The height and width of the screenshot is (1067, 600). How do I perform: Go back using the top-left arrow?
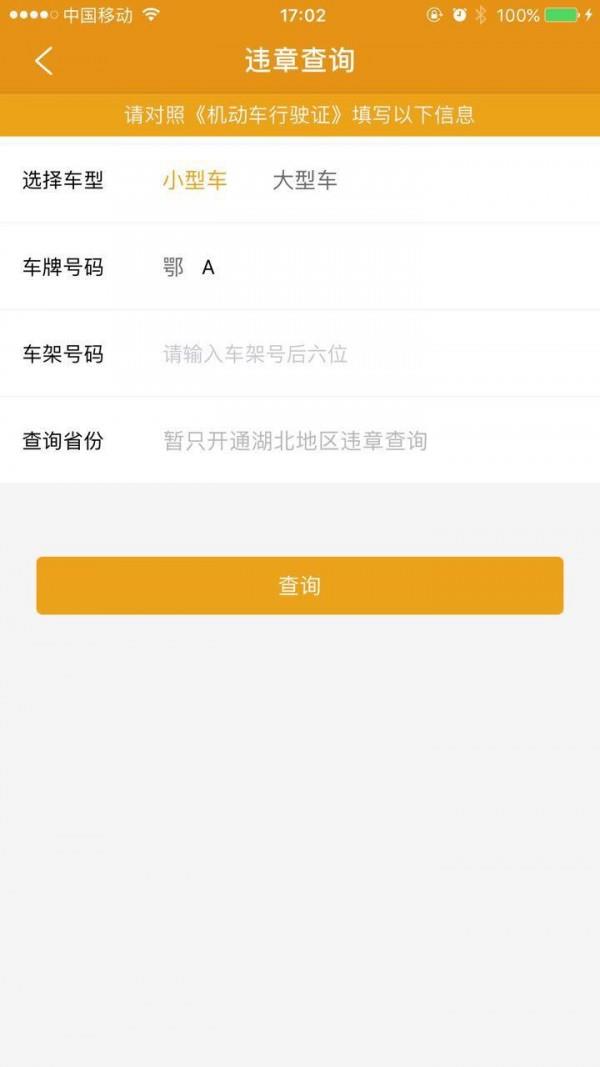[x=44, y=61]
